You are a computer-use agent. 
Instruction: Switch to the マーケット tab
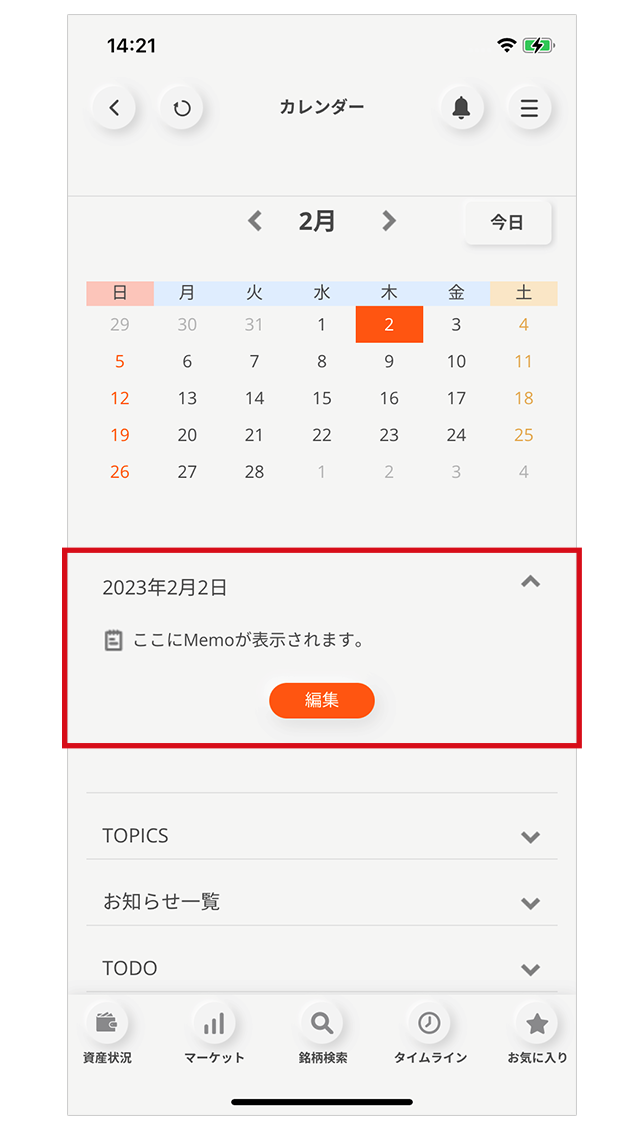215,1034
